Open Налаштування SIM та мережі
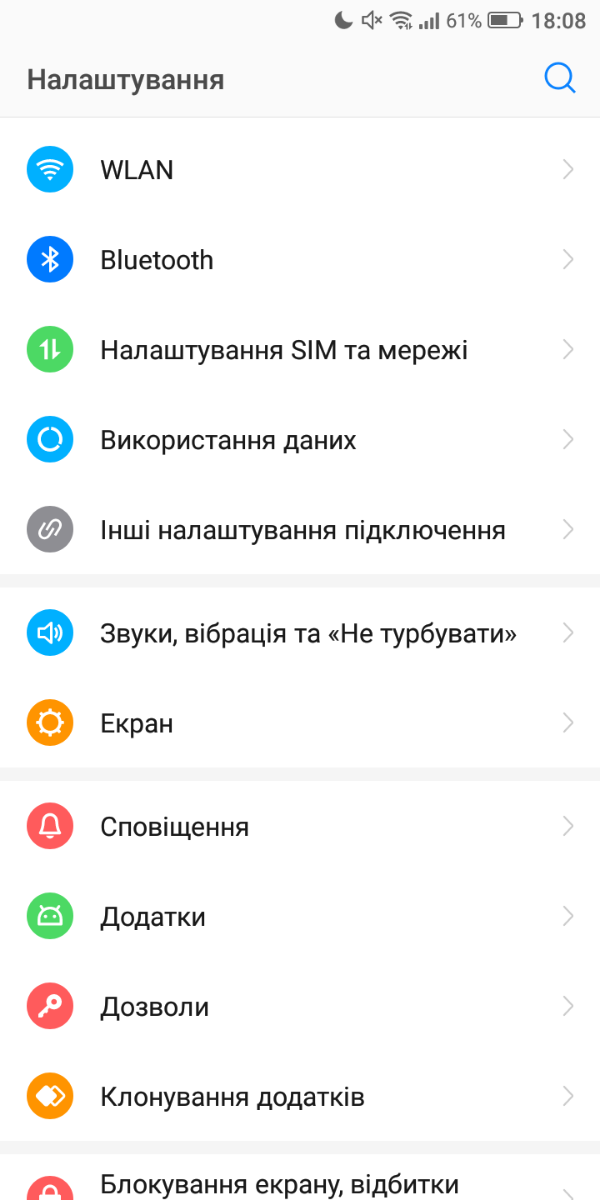The width and height of the screenshot is (600, 1200). click(x=300, y=350)
